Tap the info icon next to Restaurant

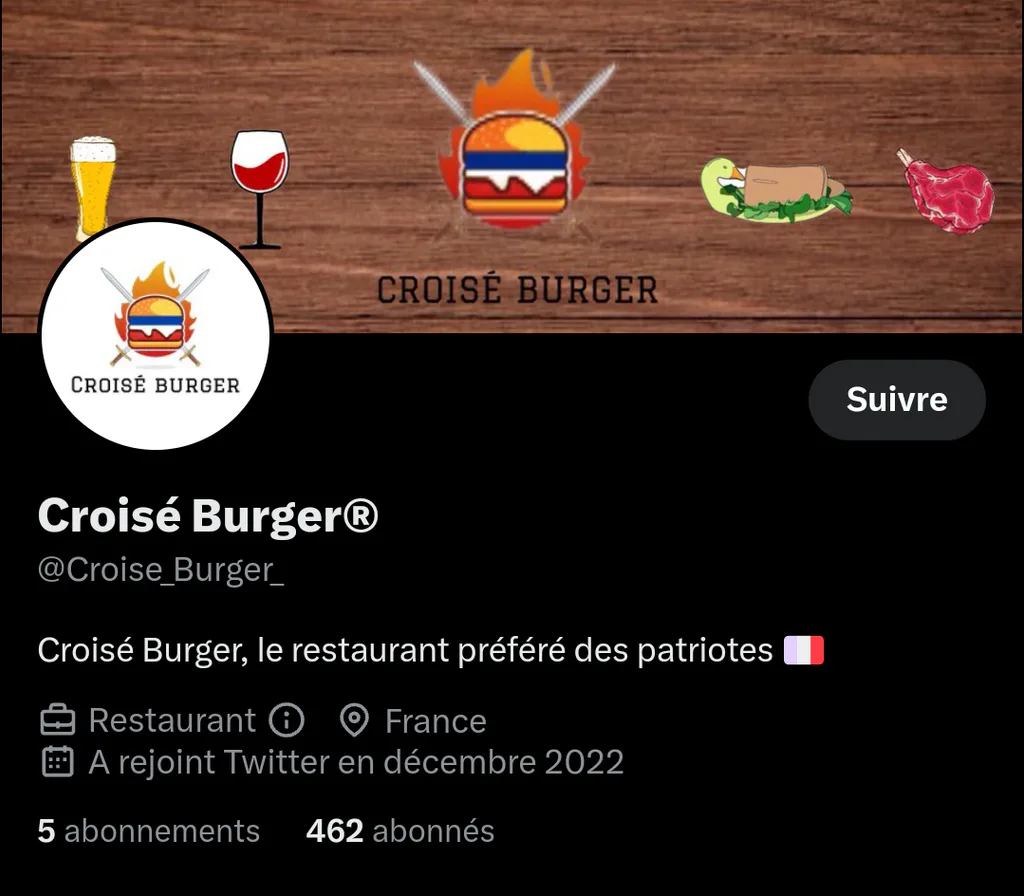coord(287,720)
